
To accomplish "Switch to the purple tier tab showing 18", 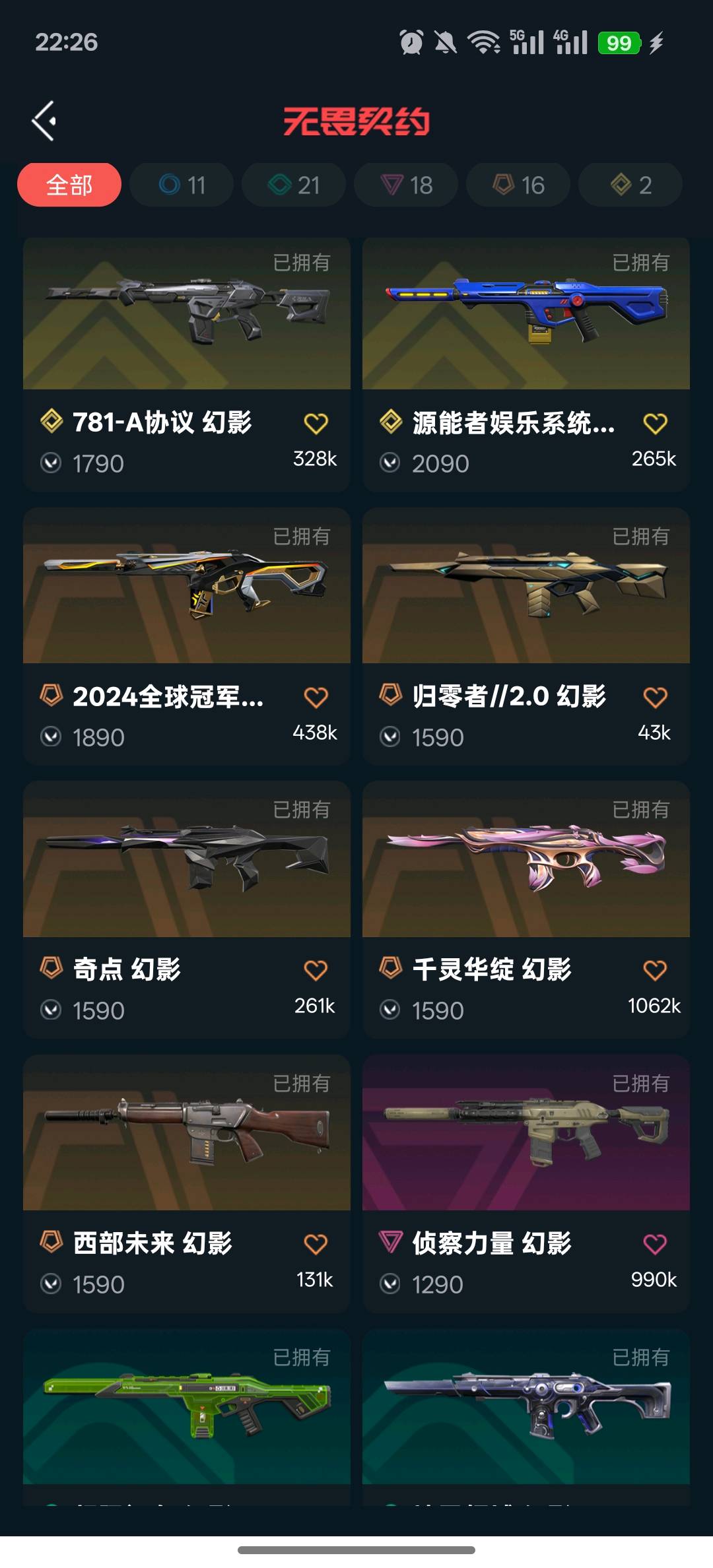I will coord(406,185).
